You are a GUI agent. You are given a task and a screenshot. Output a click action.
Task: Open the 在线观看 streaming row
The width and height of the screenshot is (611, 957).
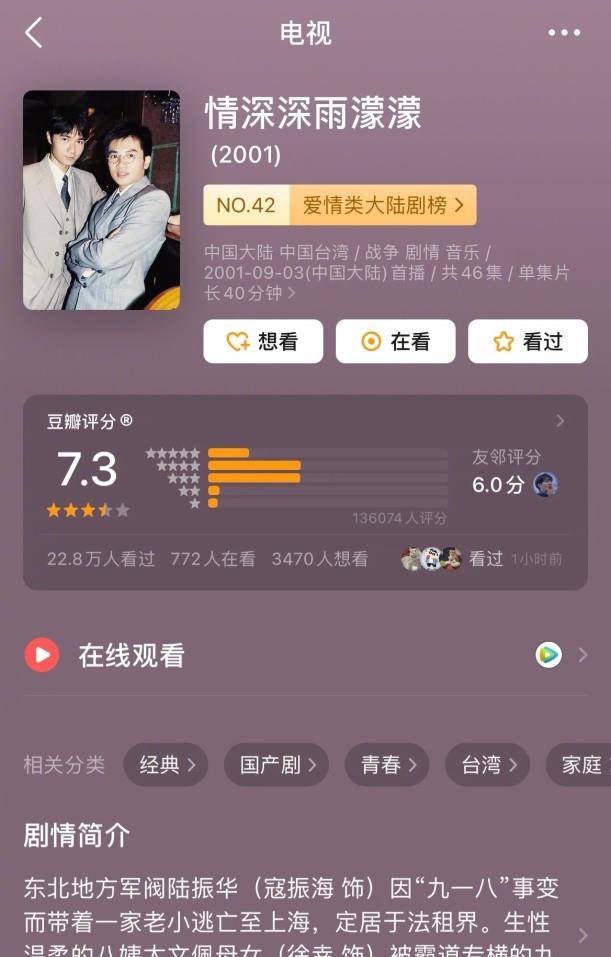click(305, 655)
